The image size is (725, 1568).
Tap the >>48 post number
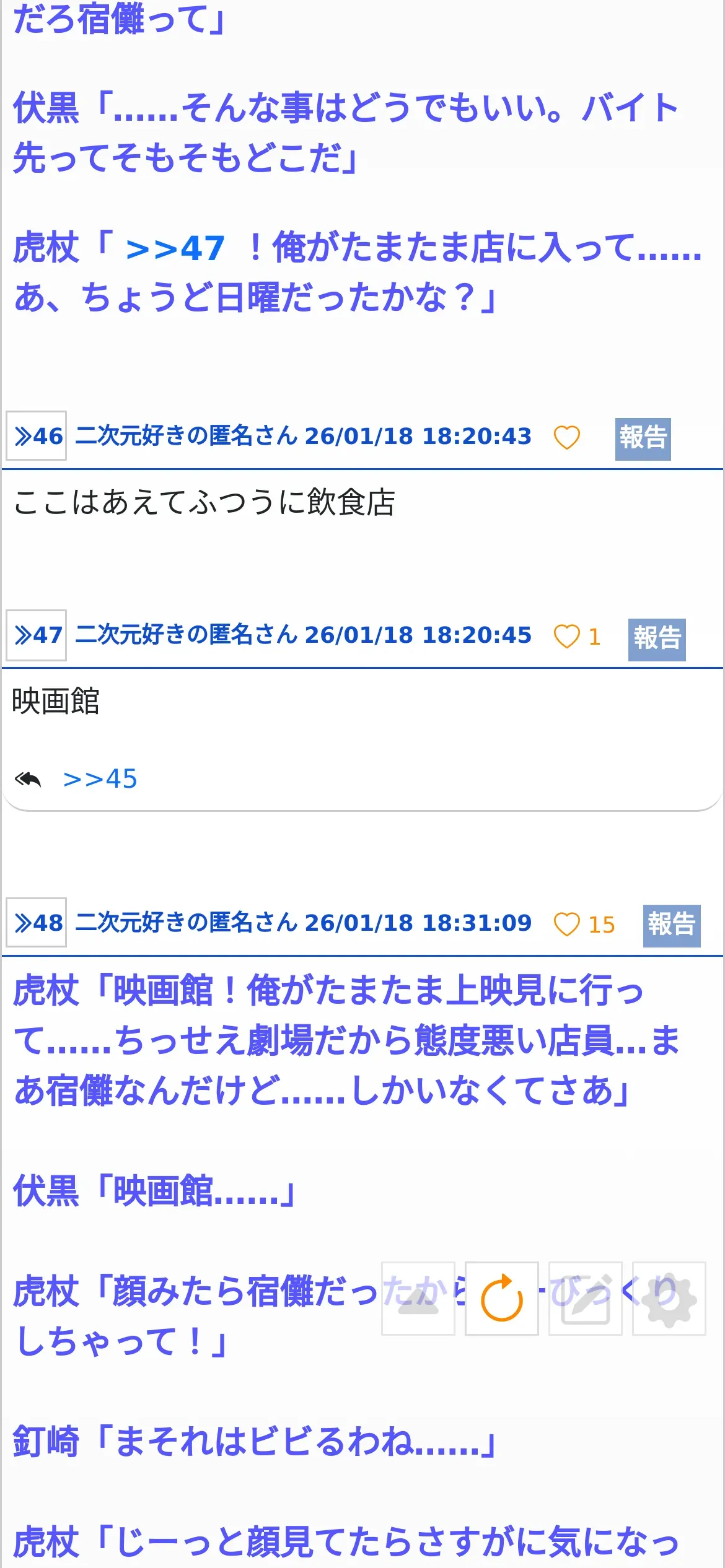pos(37,922)
